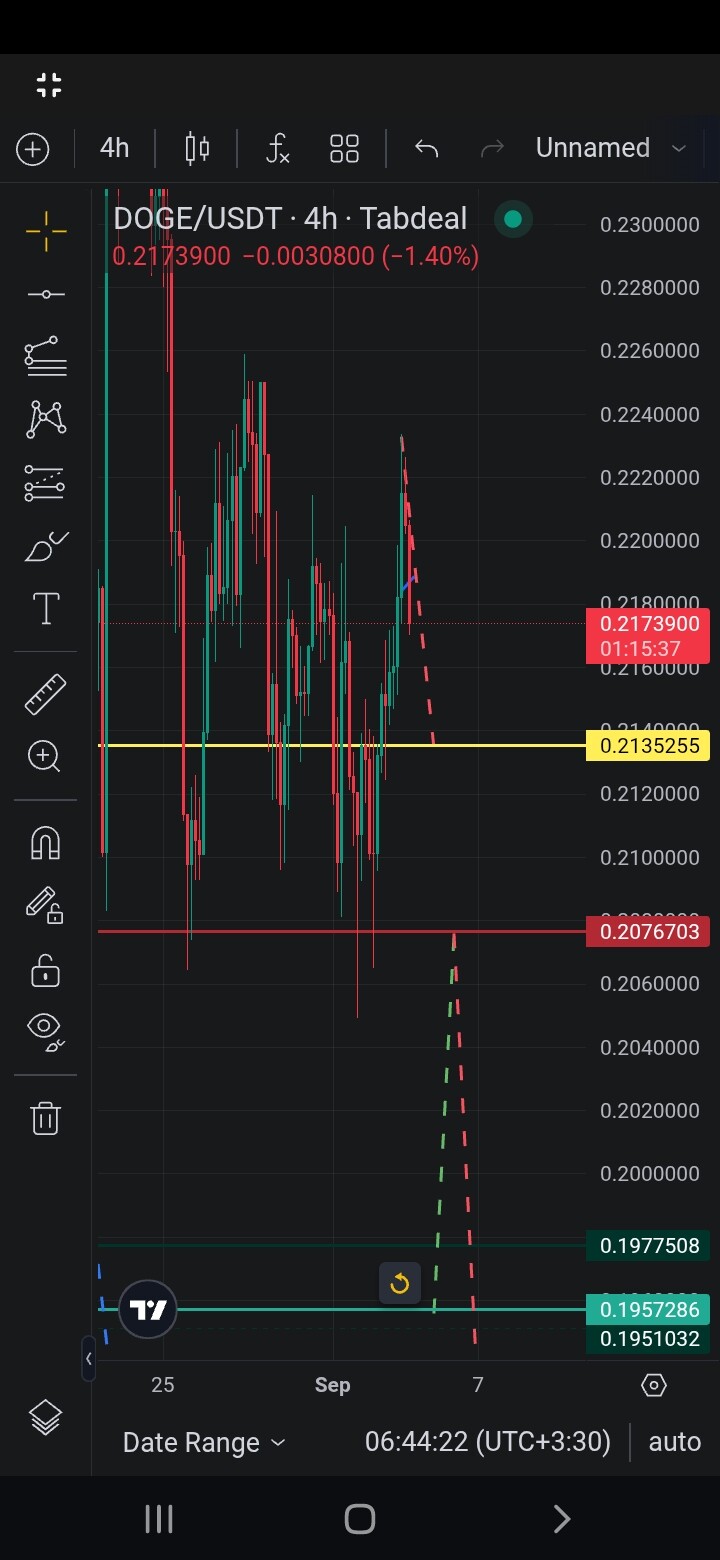Open the chart layout grid selector
This screenshot has width=720, height=1560.
[344, 149]
